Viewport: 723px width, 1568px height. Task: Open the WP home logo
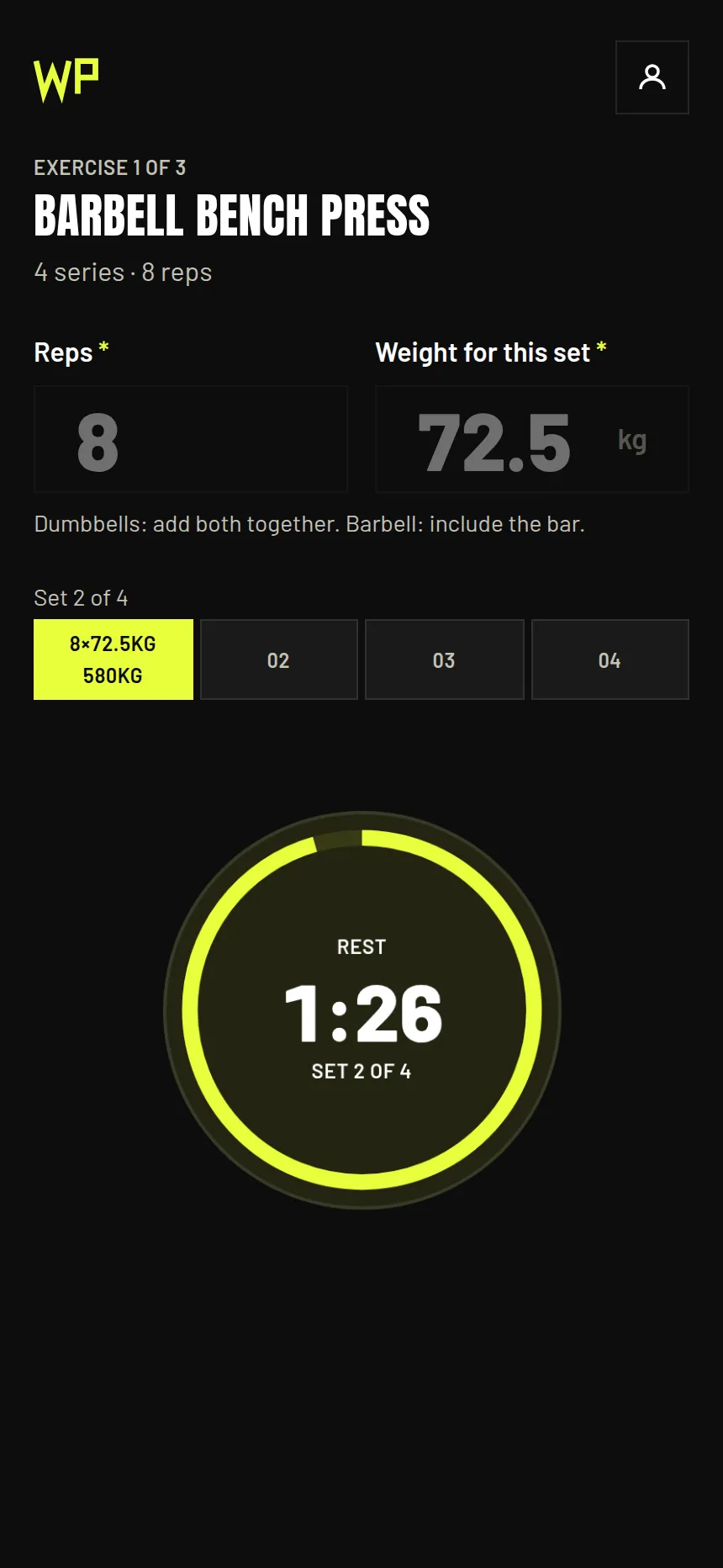pyautogui.click(x=66, y=81)
